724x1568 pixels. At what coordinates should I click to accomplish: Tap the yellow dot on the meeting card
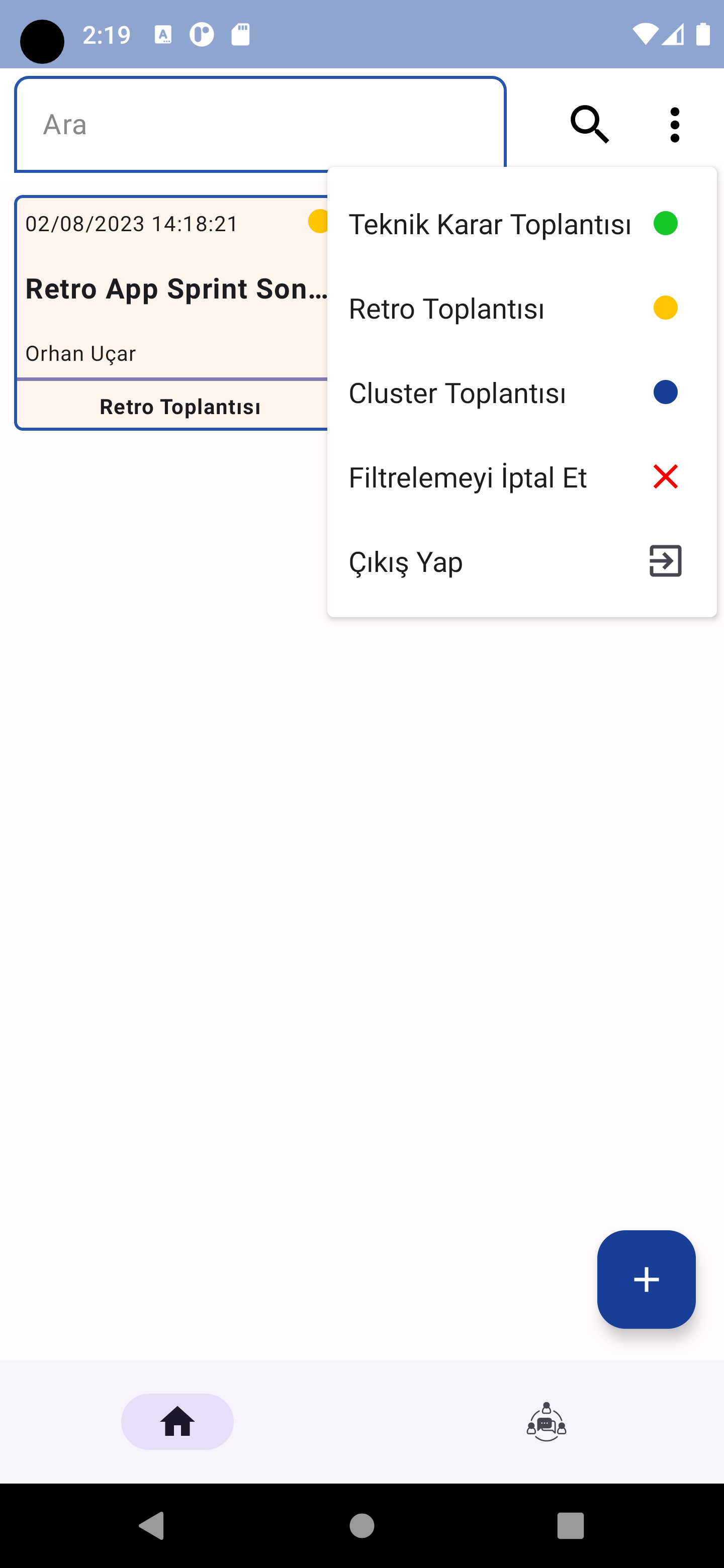pos(319,222)
